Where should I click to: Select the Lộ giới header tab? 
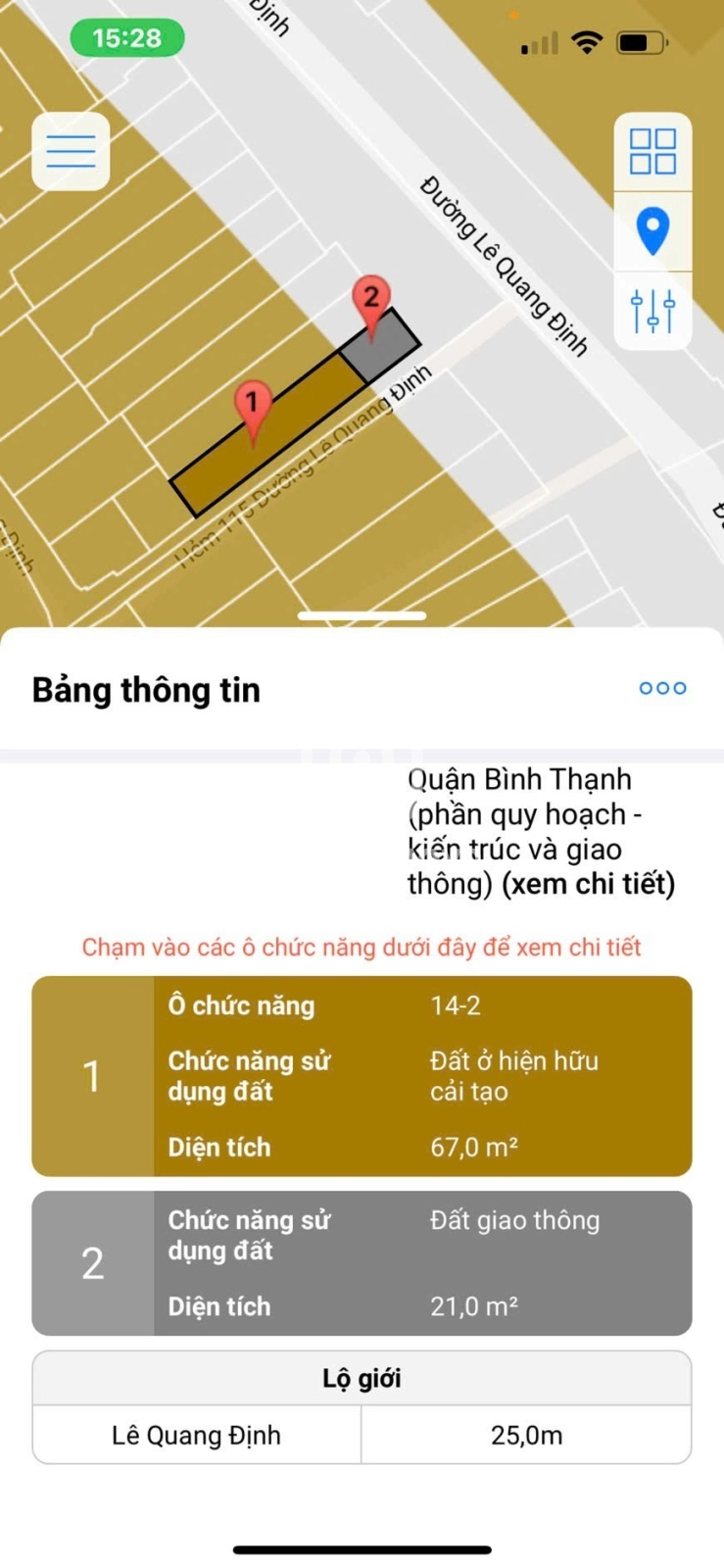[x=362, y=1377]
